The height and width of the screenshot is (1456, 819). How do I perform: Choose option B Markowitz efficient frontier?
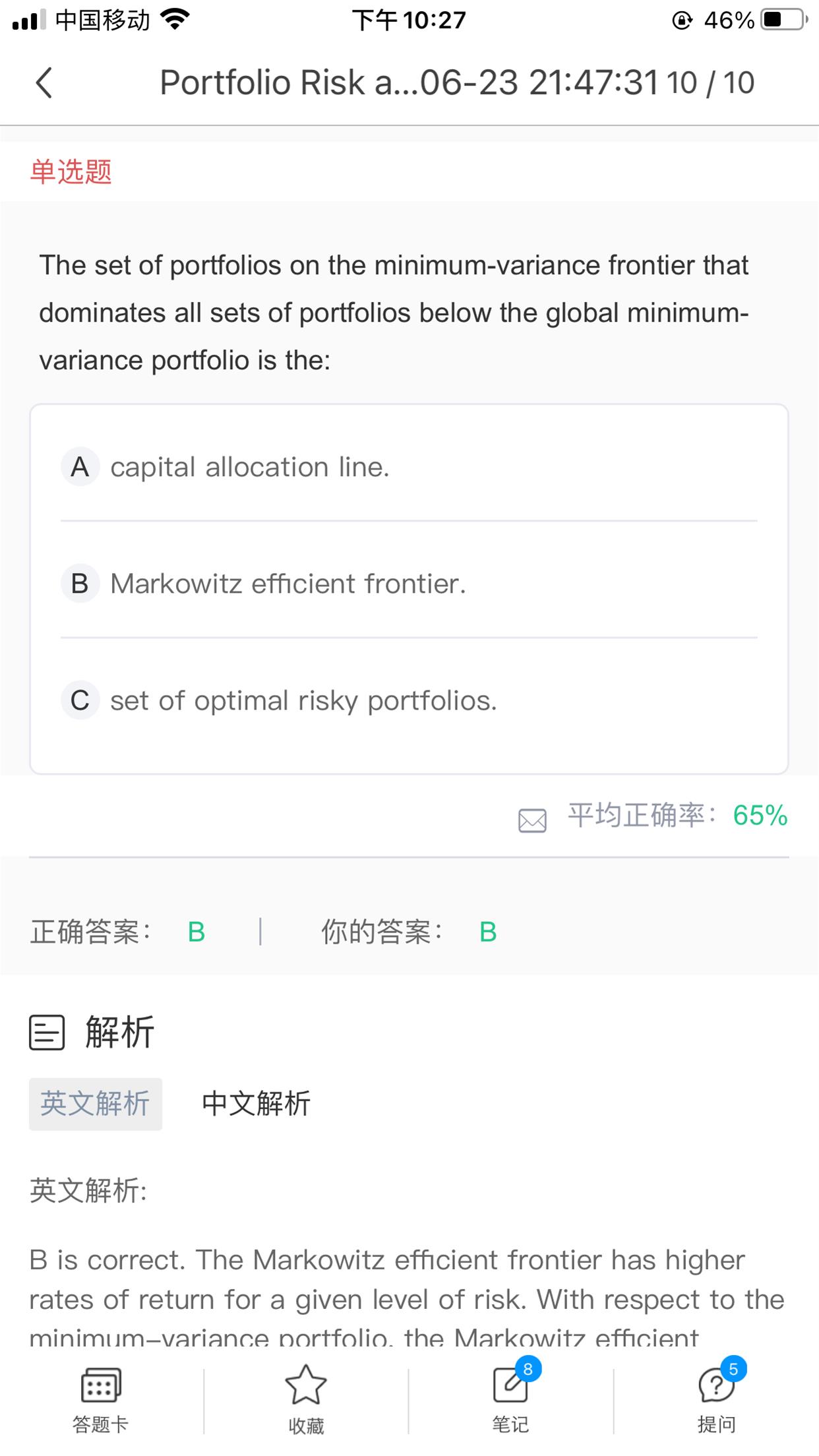288,584
